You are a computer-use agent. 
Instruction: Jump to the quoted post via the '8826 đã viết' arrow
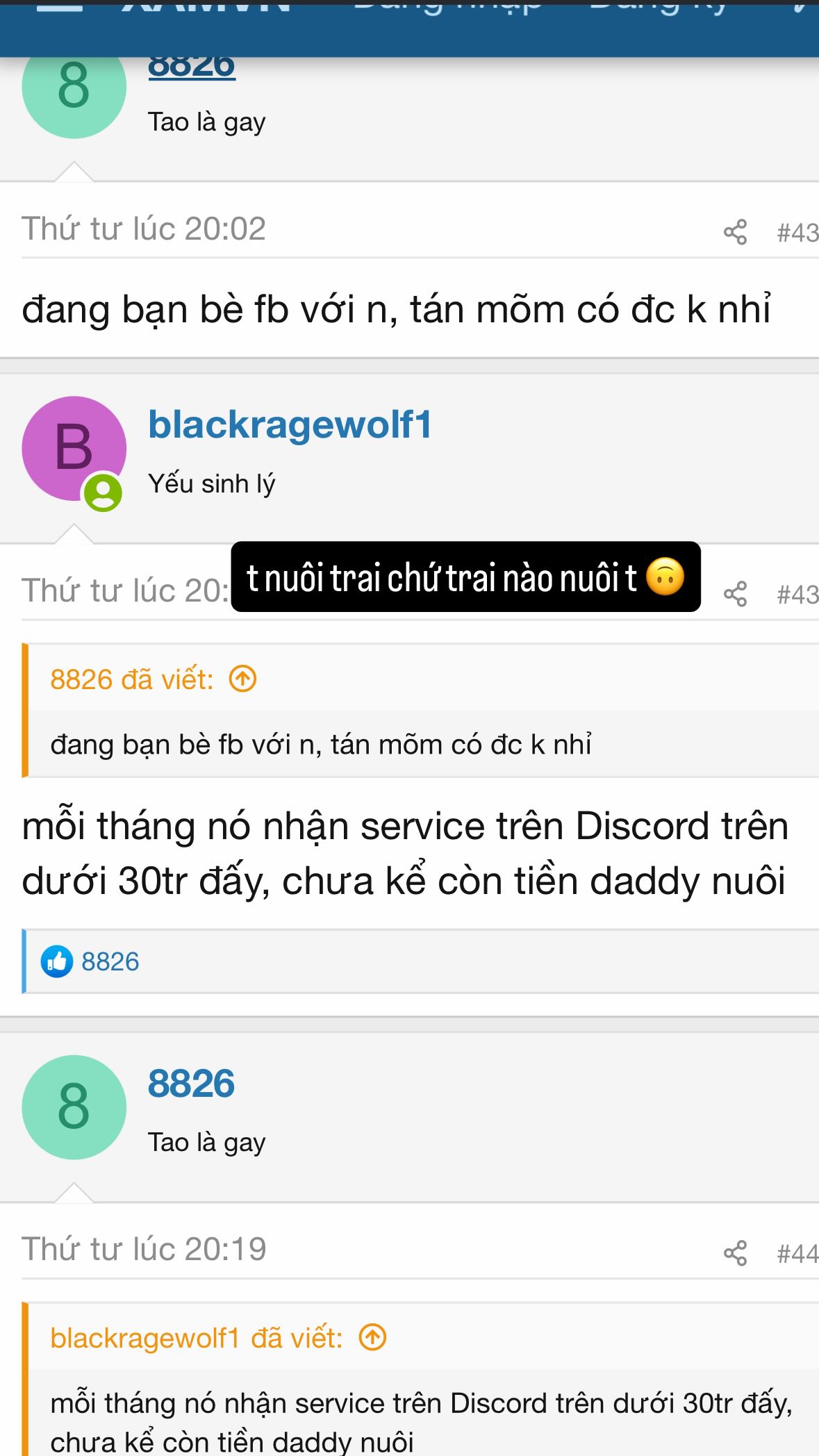tap(242, 679)
